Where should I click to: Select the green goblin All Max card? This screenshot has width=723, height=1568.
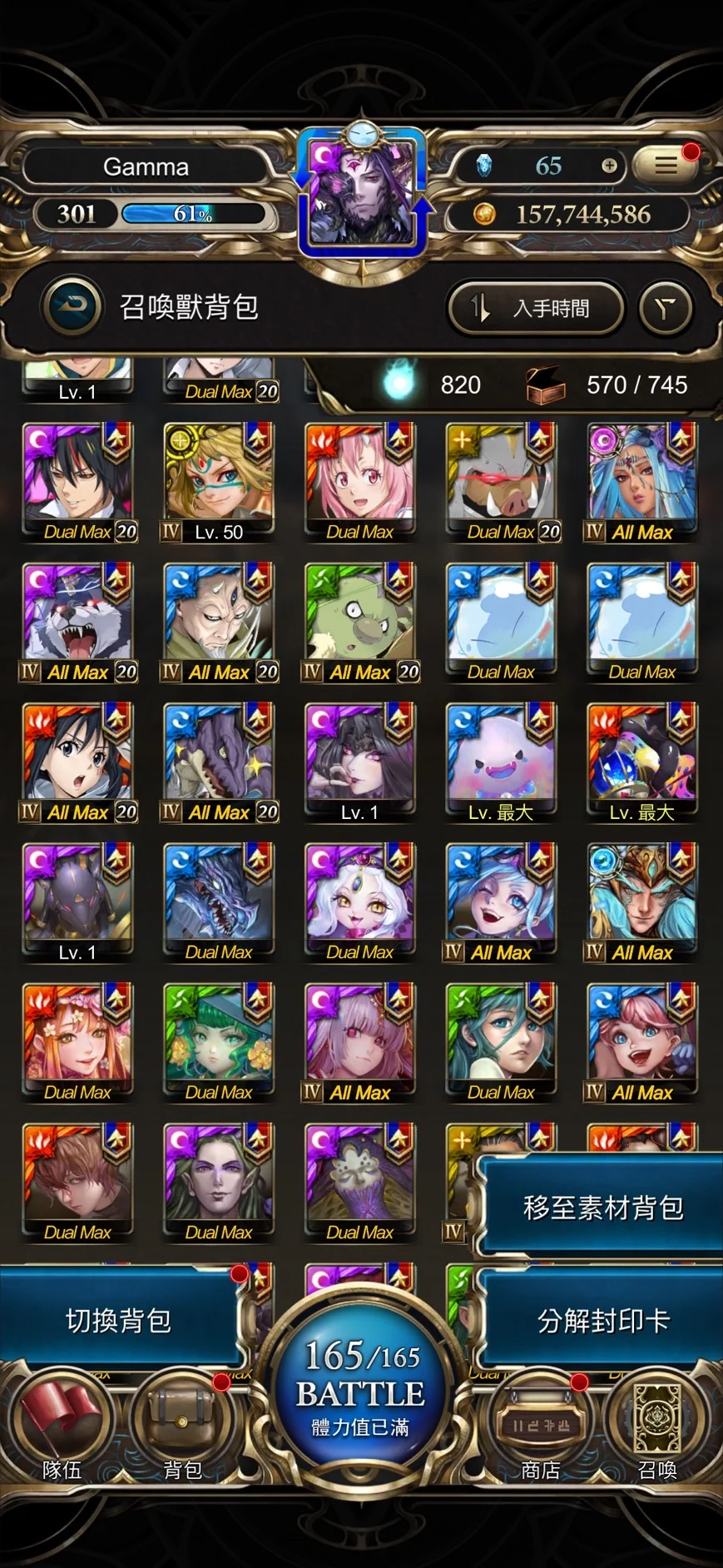[x=359, y=618]
